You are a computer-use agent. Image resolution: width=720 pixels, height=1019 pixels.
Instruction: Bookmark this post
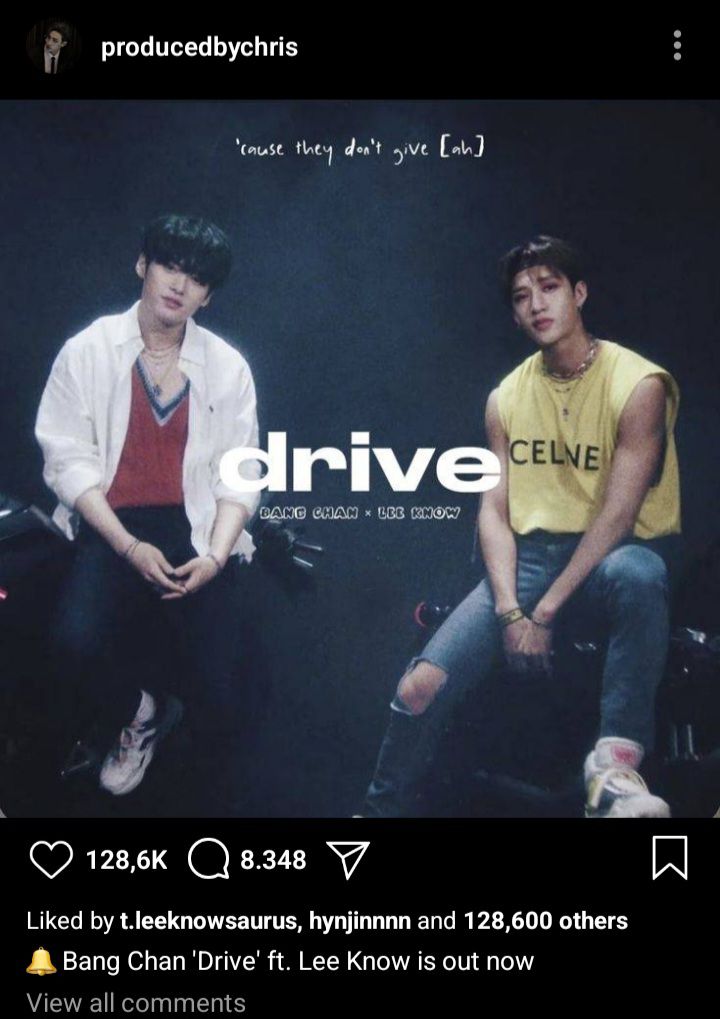(x=669, y=858)
